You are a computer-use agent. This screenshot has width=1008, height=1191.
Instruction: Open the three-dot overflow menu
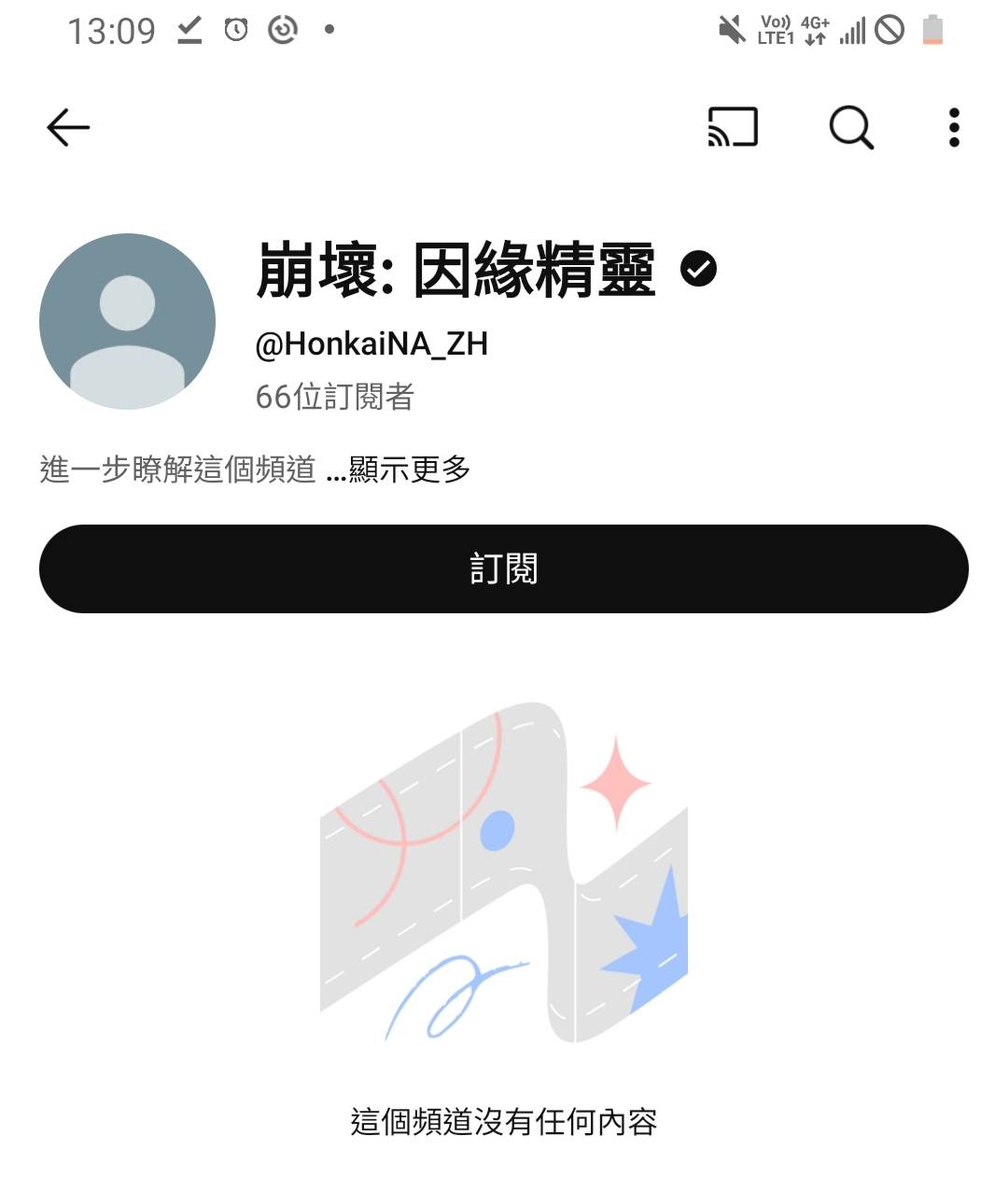(x=953, y=128)
